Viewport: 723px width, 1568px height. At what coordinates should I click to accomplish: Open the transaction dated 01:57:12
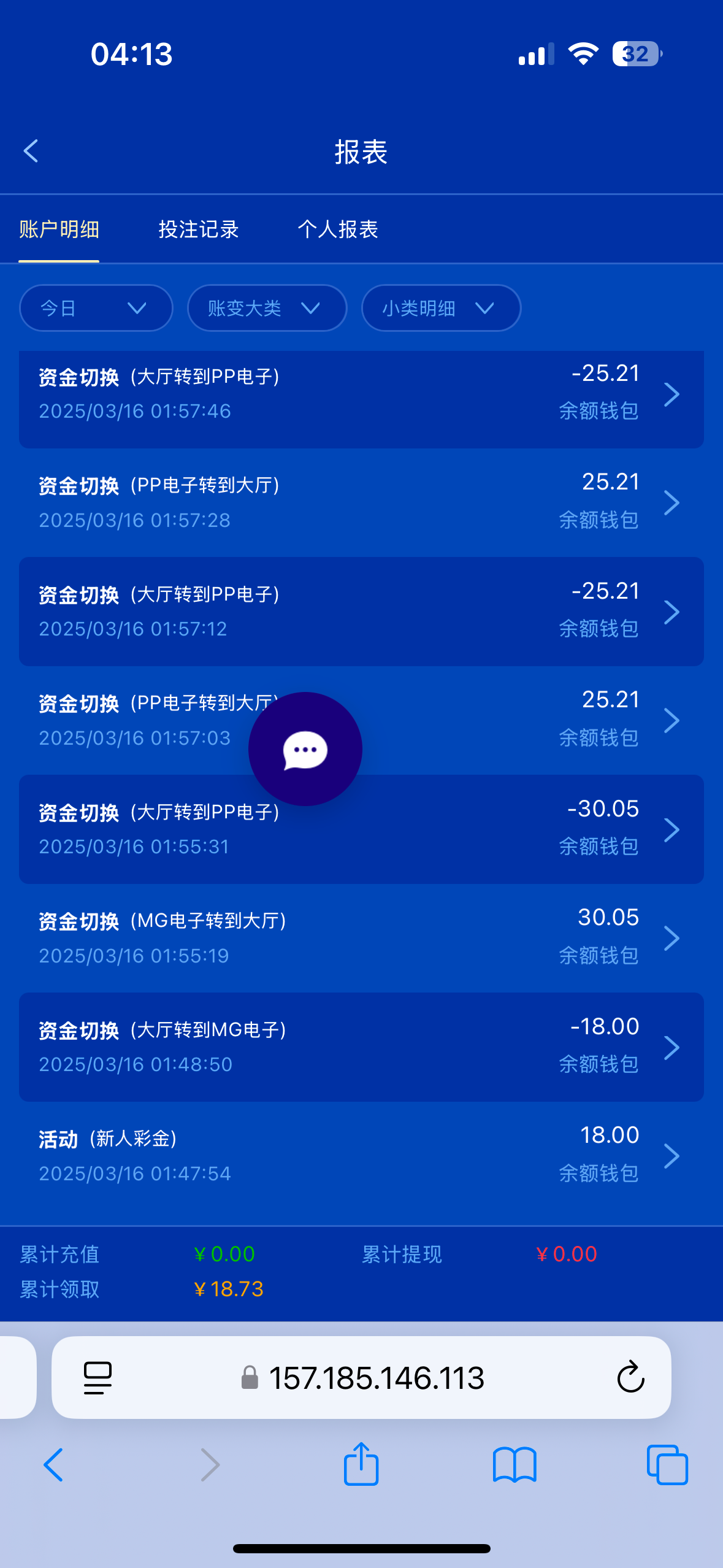click(x=361, y=612)
